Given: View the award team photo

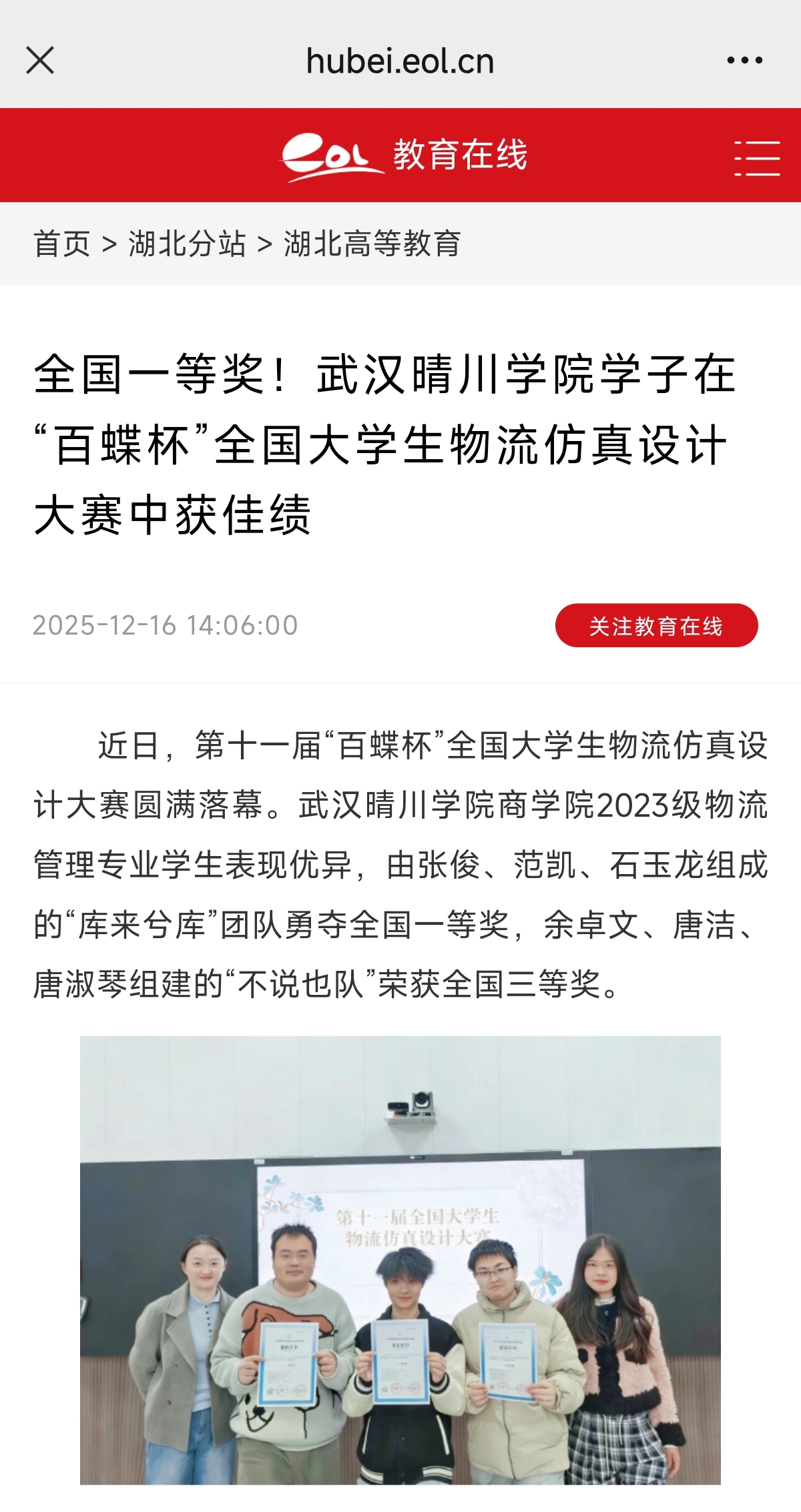Looking at the screenshot, I should [x=400, y=1260].
